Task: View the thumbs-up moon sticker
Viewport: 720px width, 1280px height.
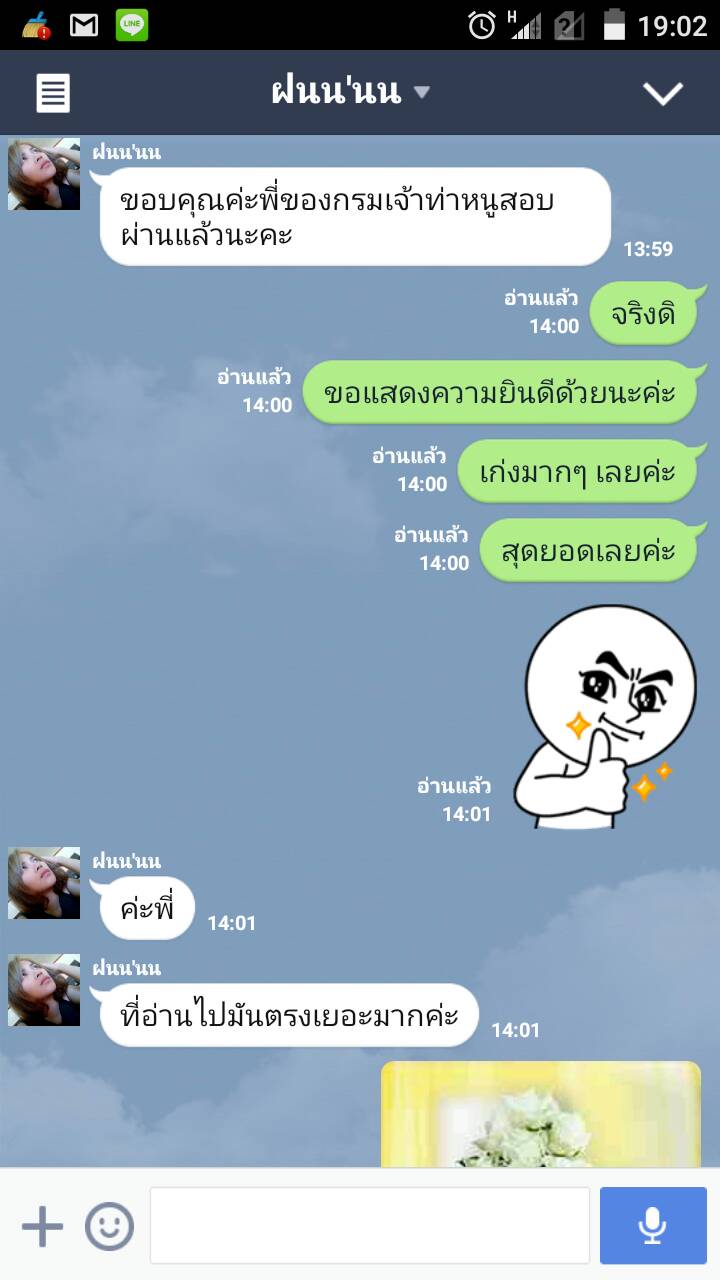Action: tap(605, 717)
